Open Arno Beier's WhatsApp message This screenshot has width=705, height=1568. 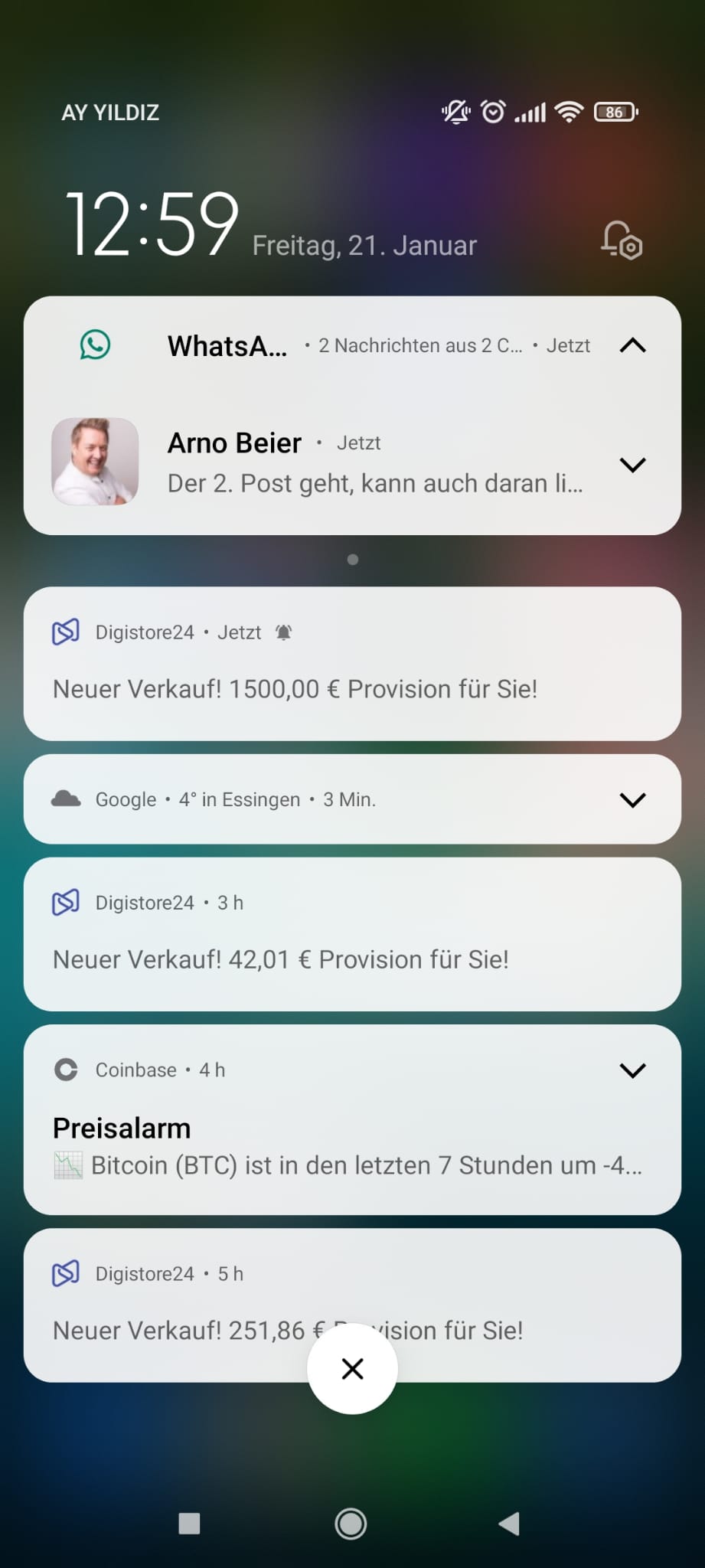[352, 462]
